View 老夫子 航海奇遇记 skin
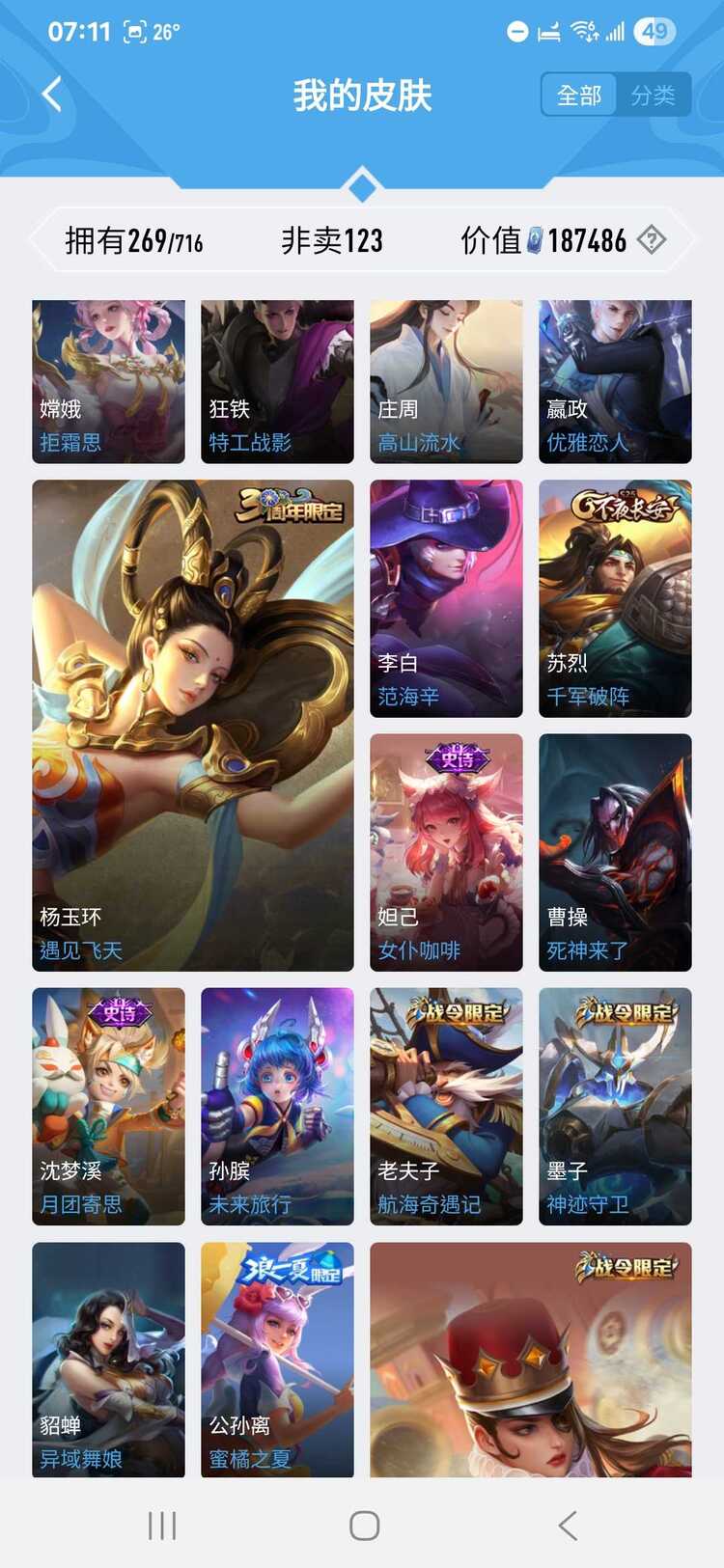 click(446, 1106)
